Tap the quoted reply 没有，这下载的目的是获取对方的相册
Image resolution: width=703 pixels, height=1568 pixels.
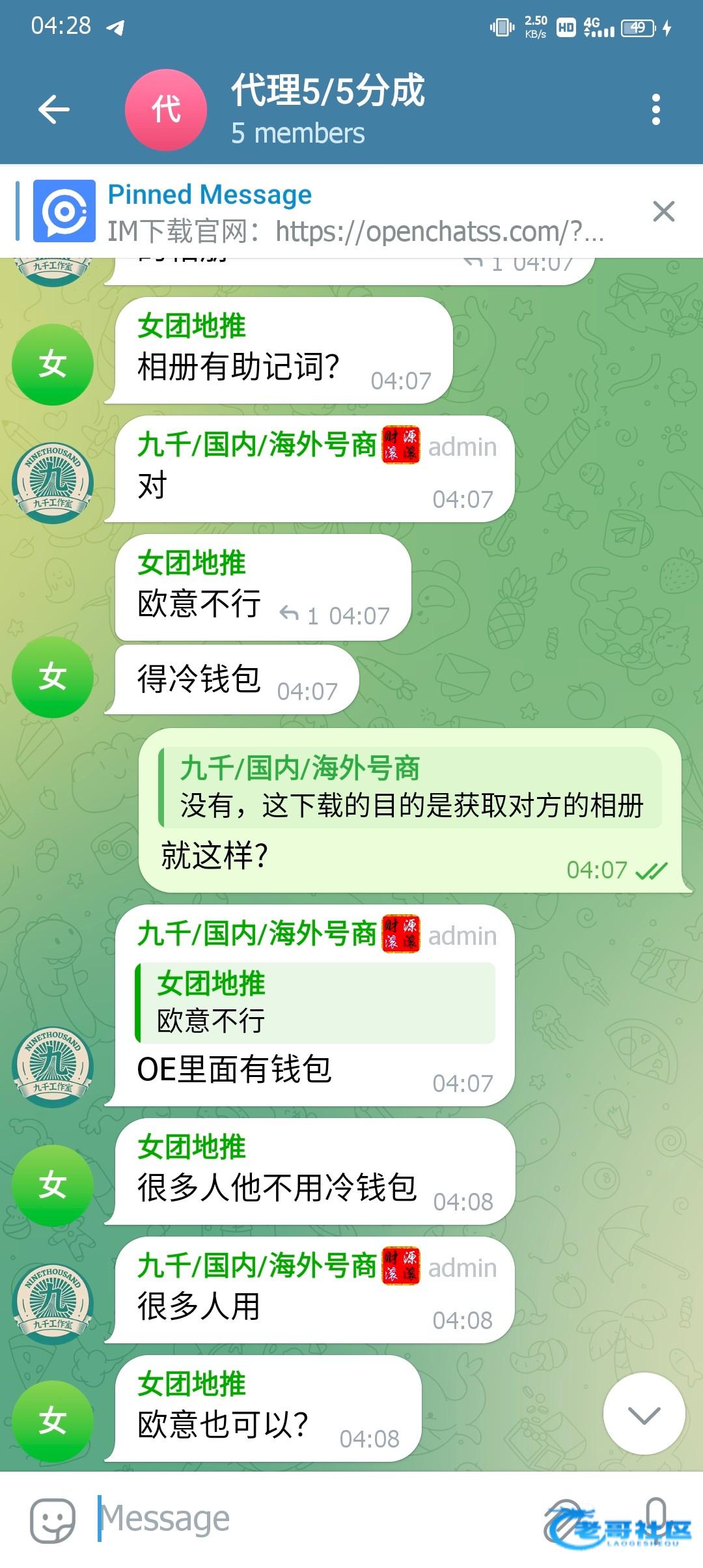click(410, 788)
